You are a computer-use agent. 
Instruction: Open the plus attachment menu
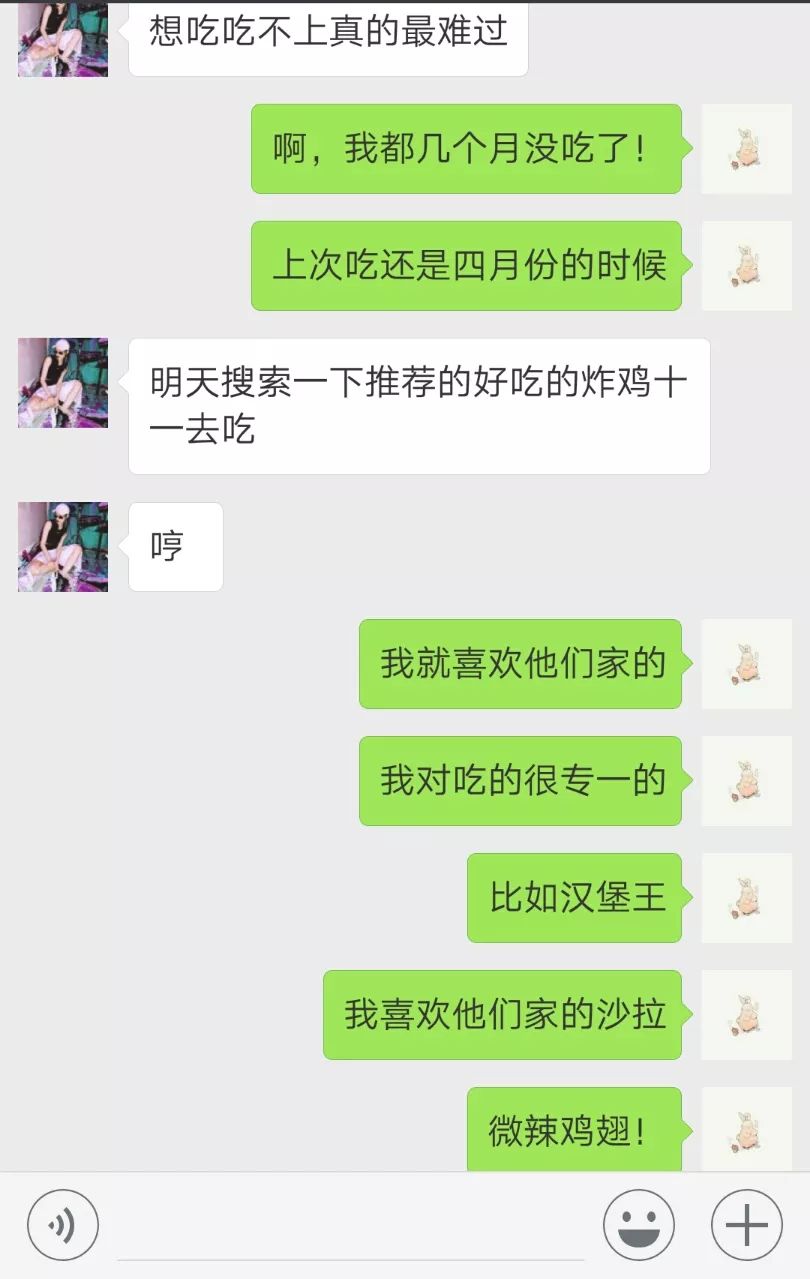(746, 1225)
